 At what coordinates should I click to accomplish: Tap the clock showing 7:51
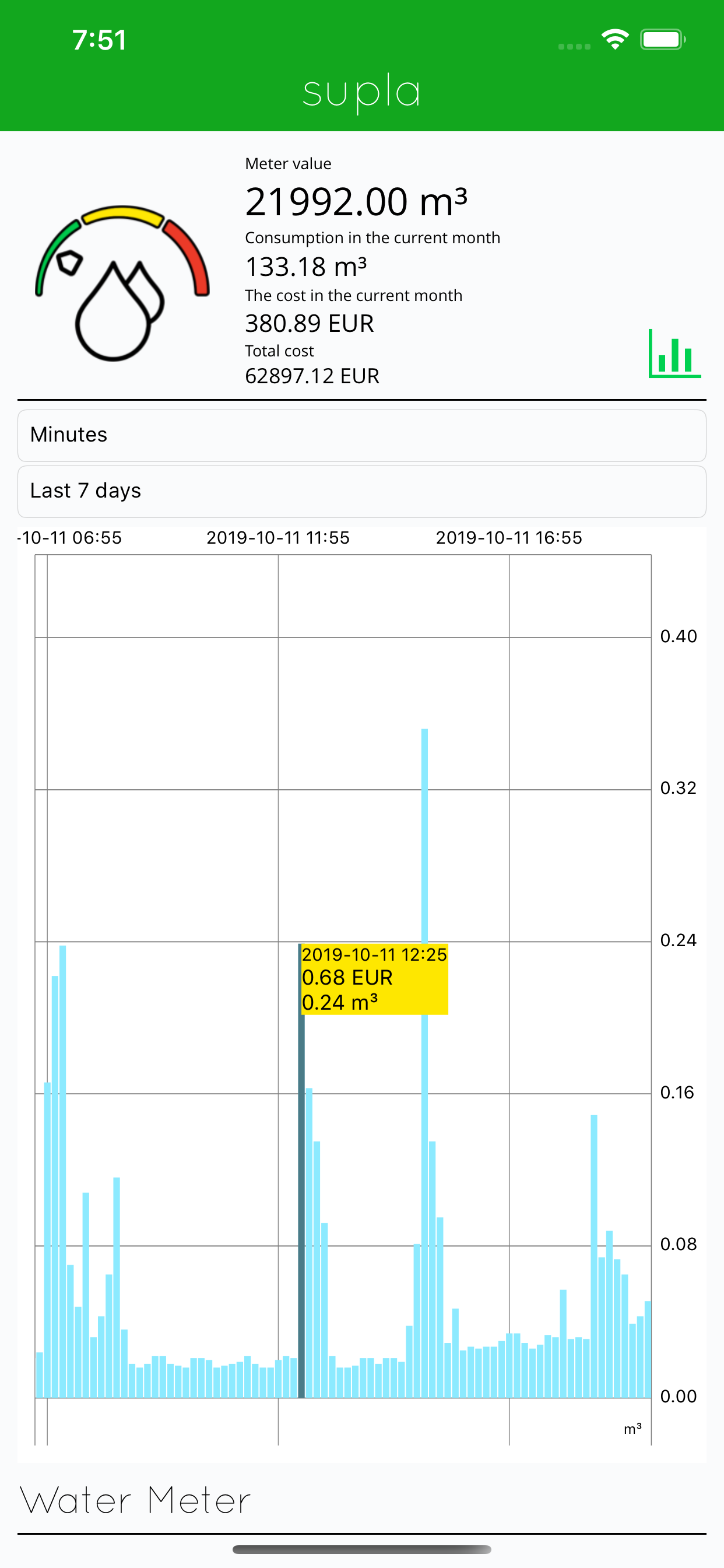pyautogui.click(x=99, y=40)
